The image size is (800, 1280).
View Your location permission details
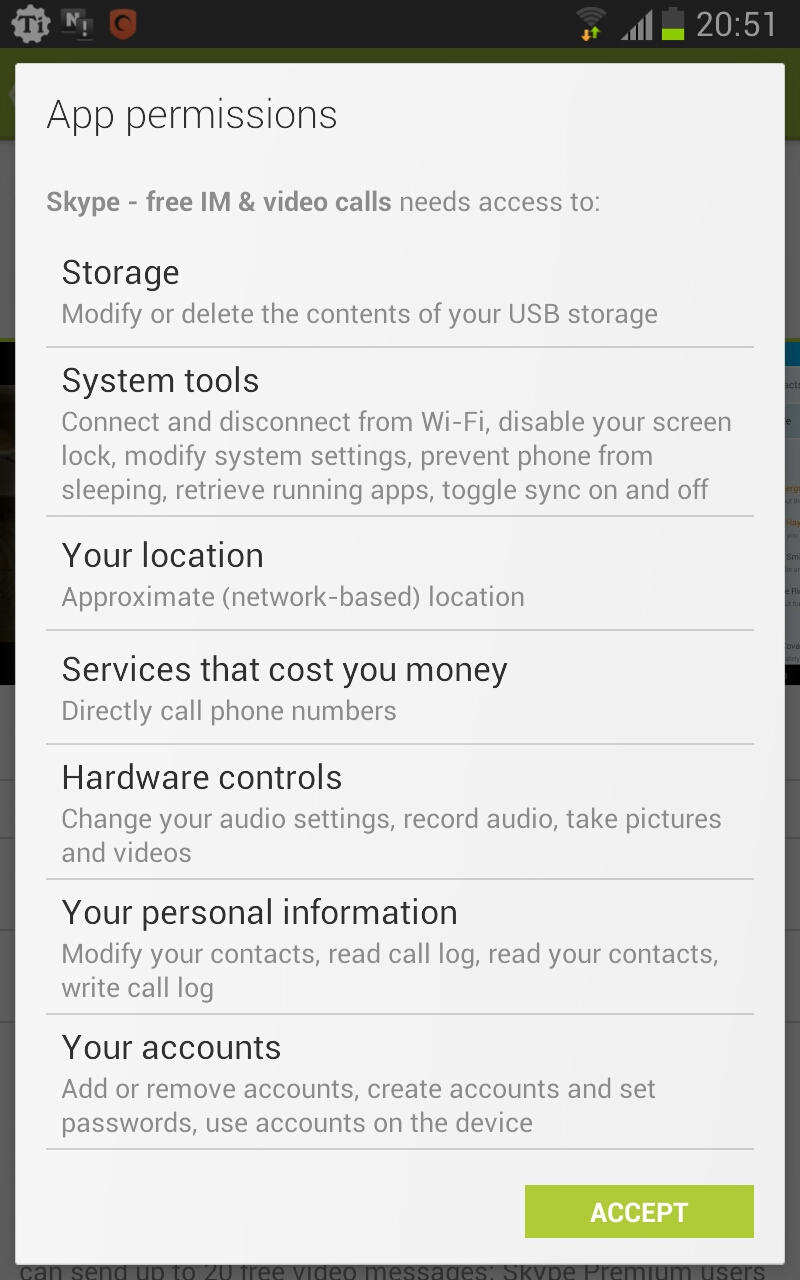tap(400, 574)
